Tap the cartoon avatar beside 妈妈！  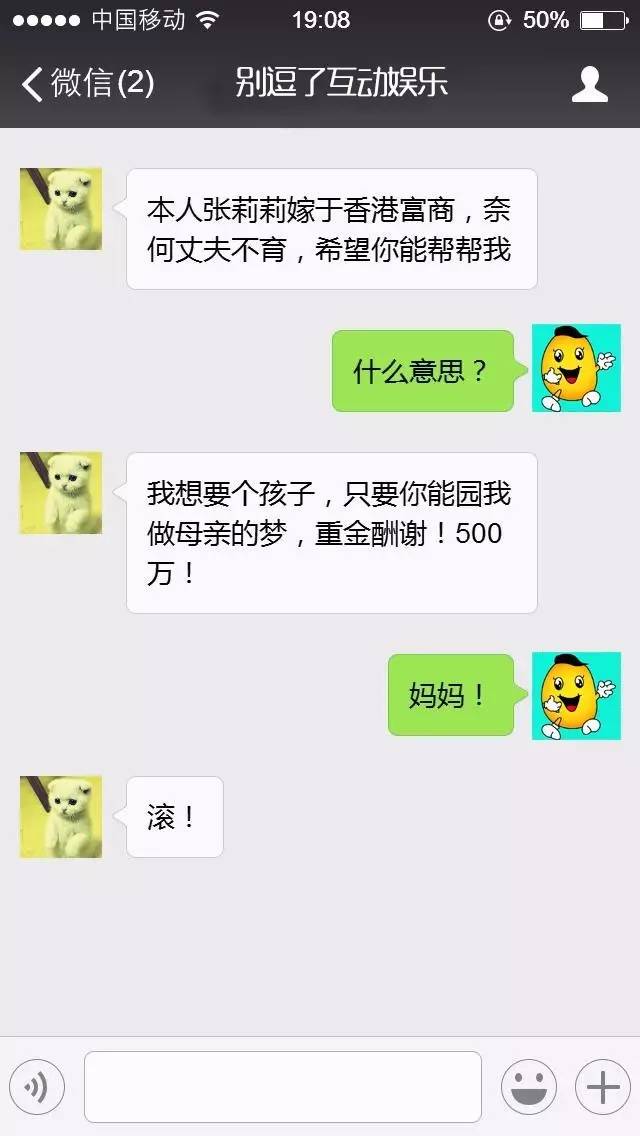pos(576,696)
